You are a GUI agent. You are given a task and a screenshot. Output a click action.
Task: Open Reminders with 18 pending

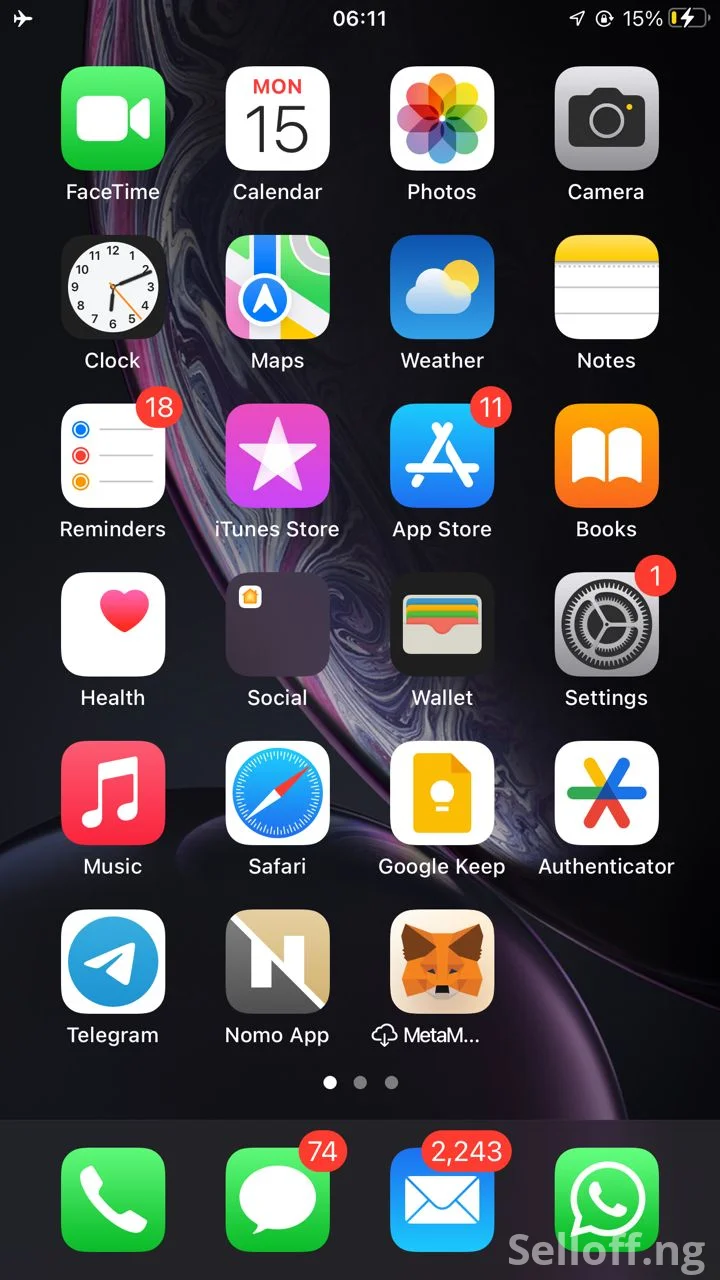(113, 457)
